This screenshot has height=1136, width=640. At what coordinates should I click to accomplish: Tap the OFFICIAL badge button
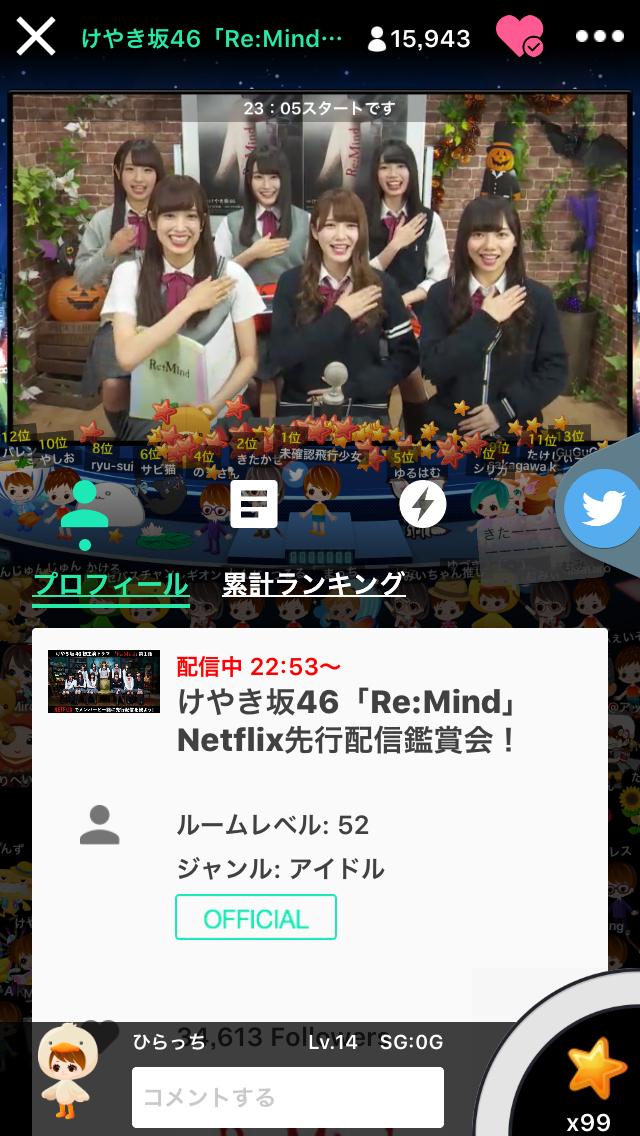256,917
